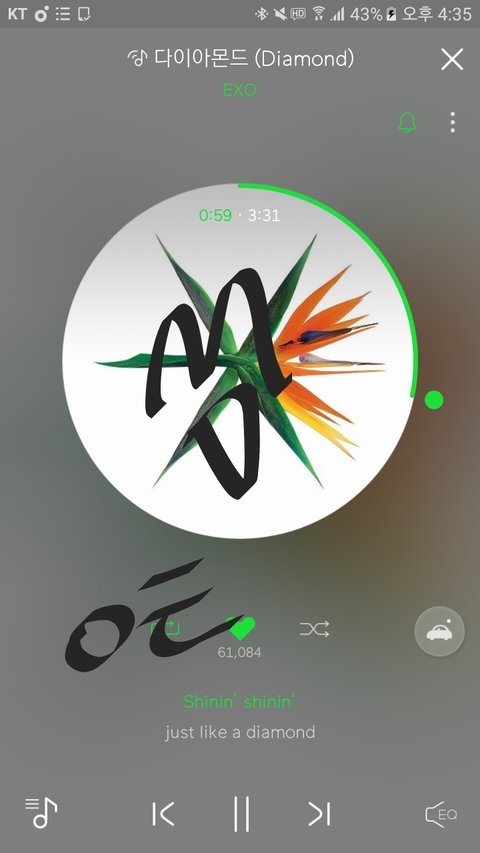This screenshot has width=480, height=853.
Task: Close the music player screen
Action: (x=452, y=59)
